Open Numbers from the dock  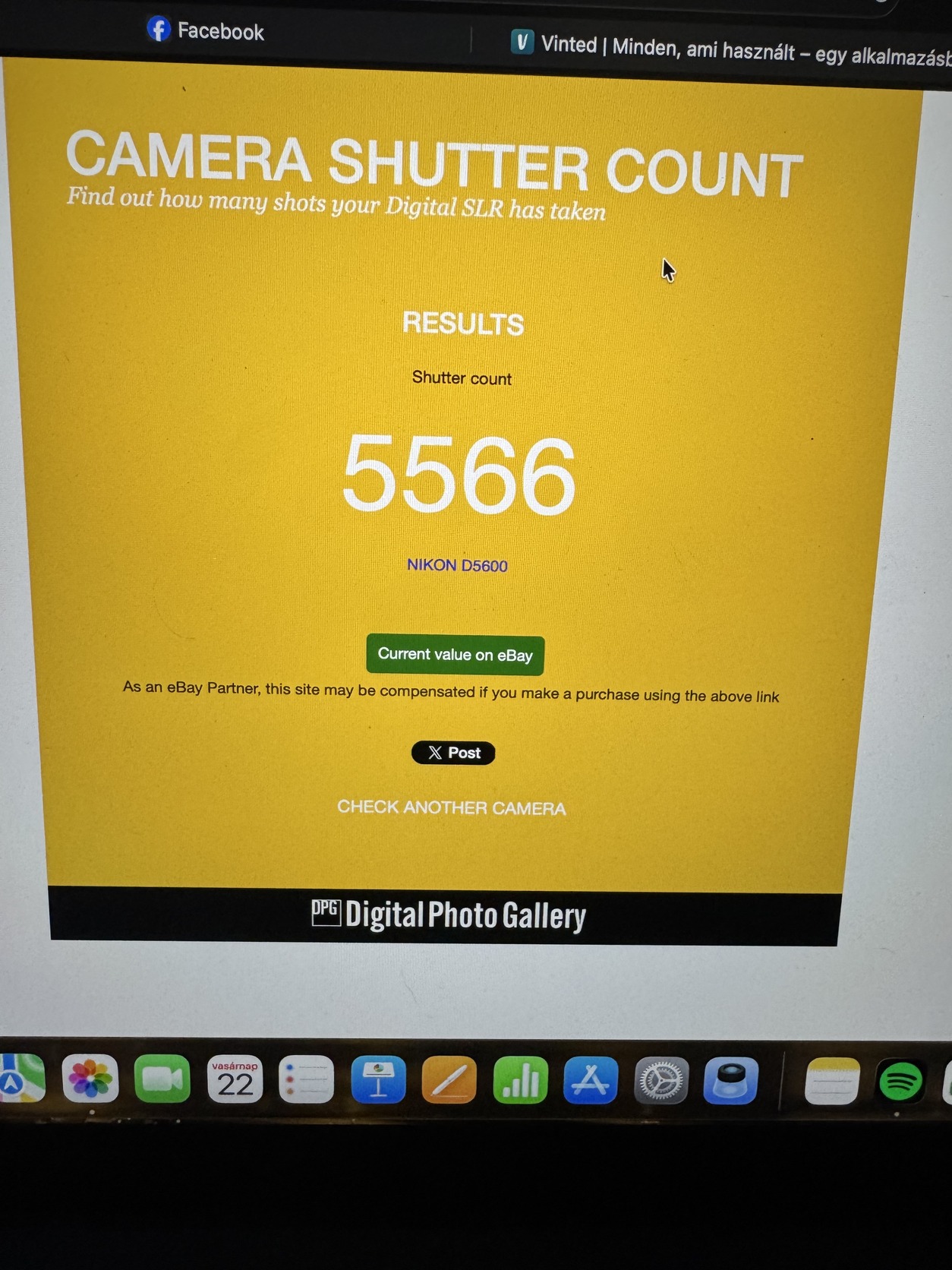pos(520,1080)
